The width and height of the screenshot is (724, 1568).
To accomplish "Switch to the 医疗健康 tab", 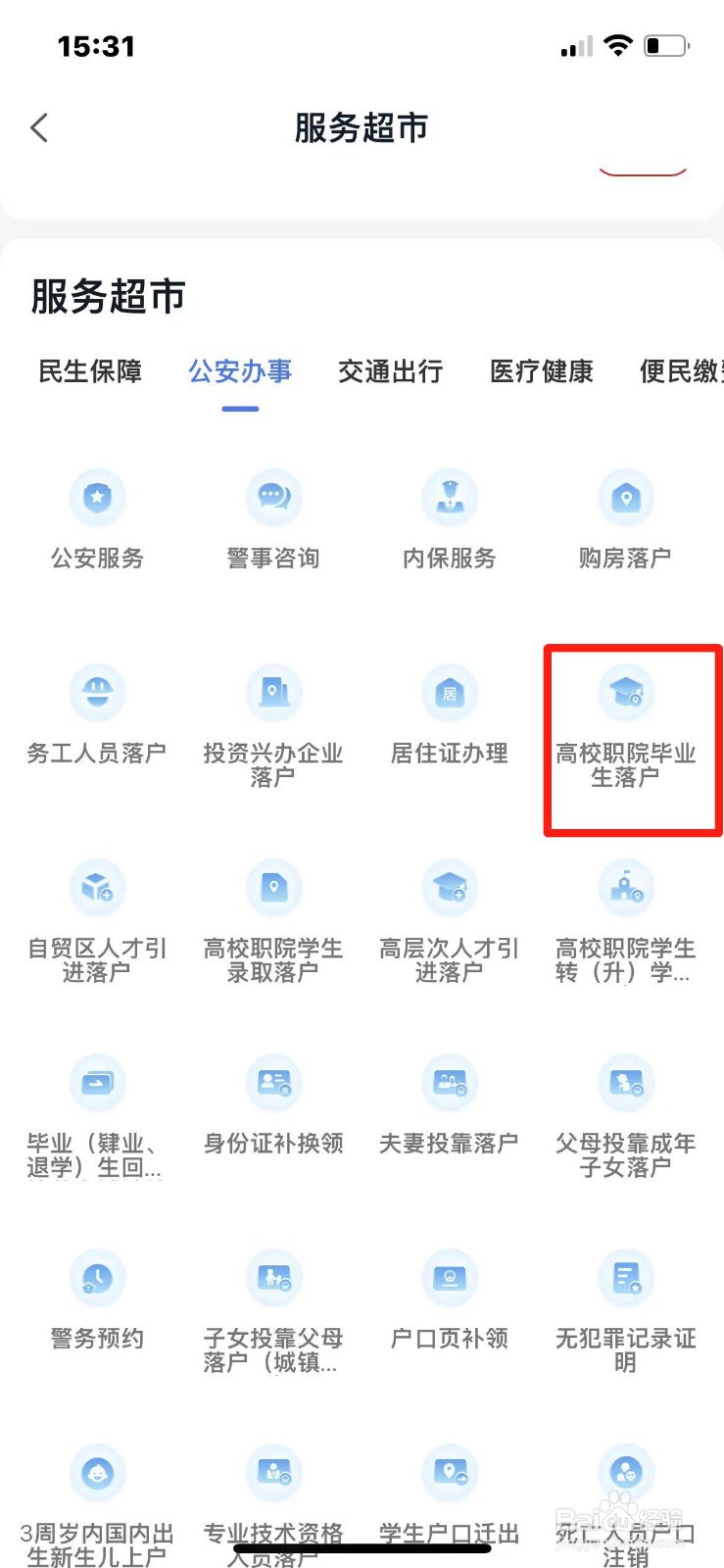I will point(540,370).
